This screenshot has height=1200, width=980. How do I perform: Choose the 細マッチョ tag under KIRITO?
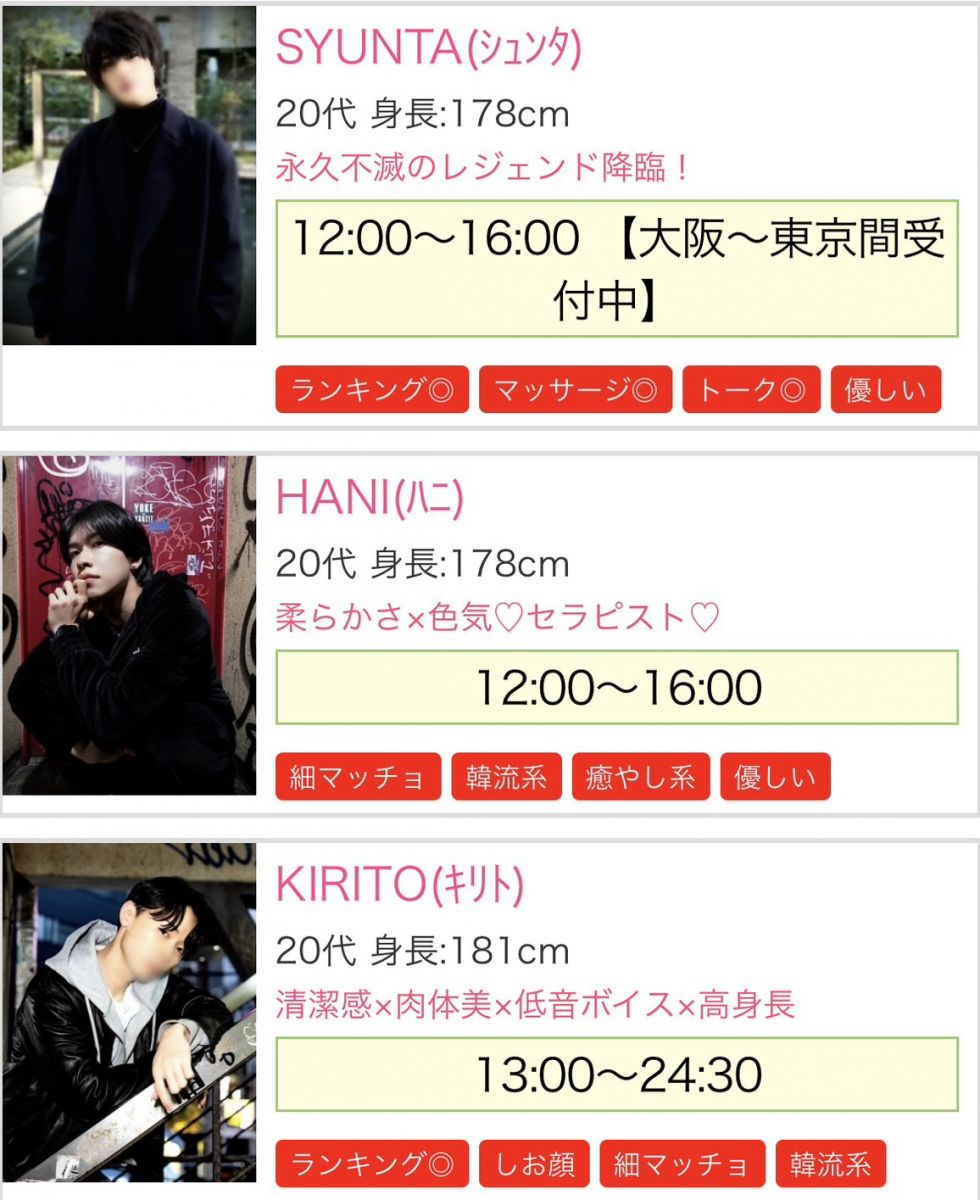click(x=682, y=1164)
